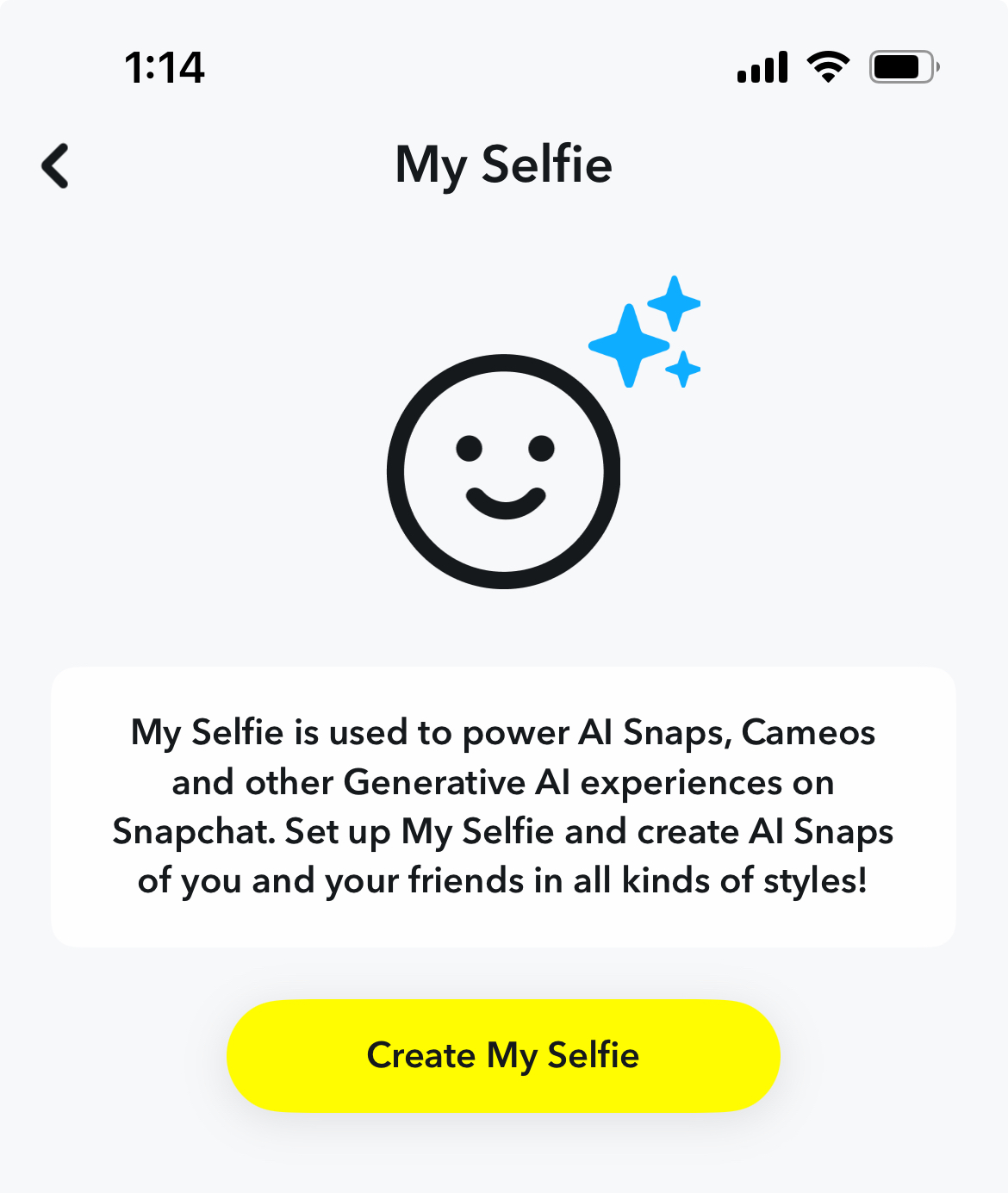Tap the Create My Selfie button
The image size is (1008, 1193).
pyautogui.click(x=503, y=1055)
